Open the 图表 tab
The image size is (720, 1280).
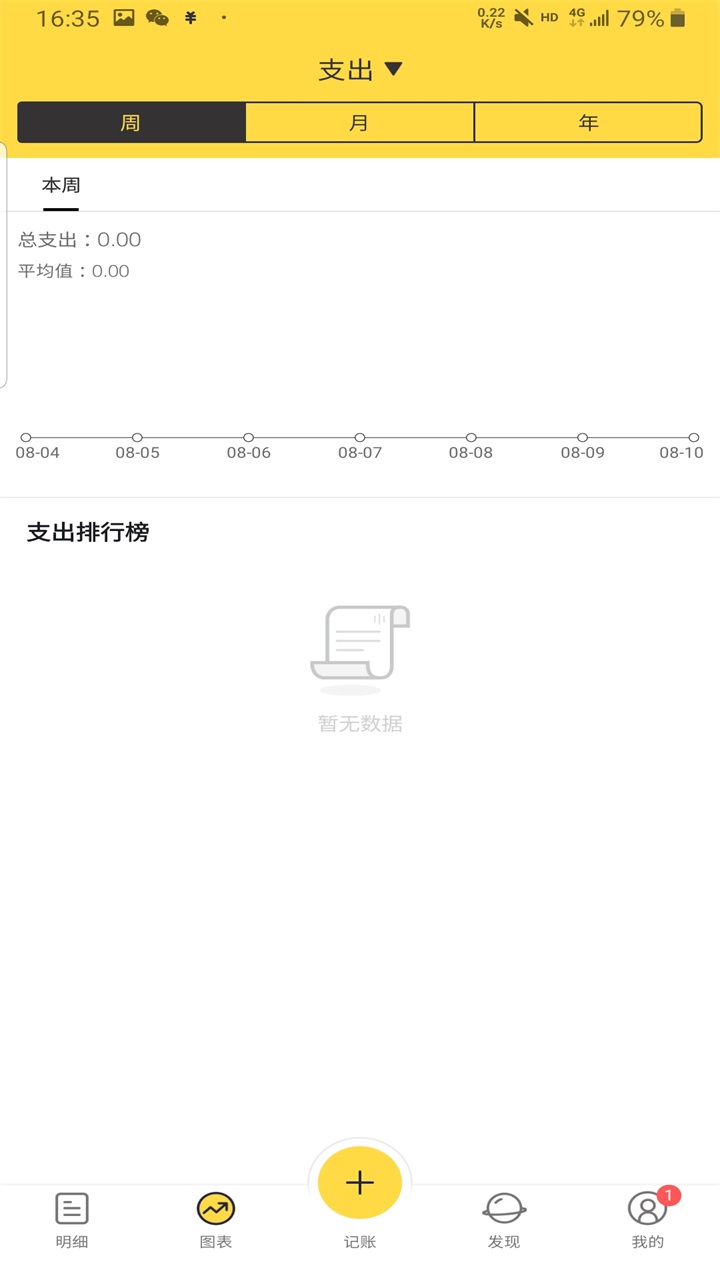coord(216,1220)
